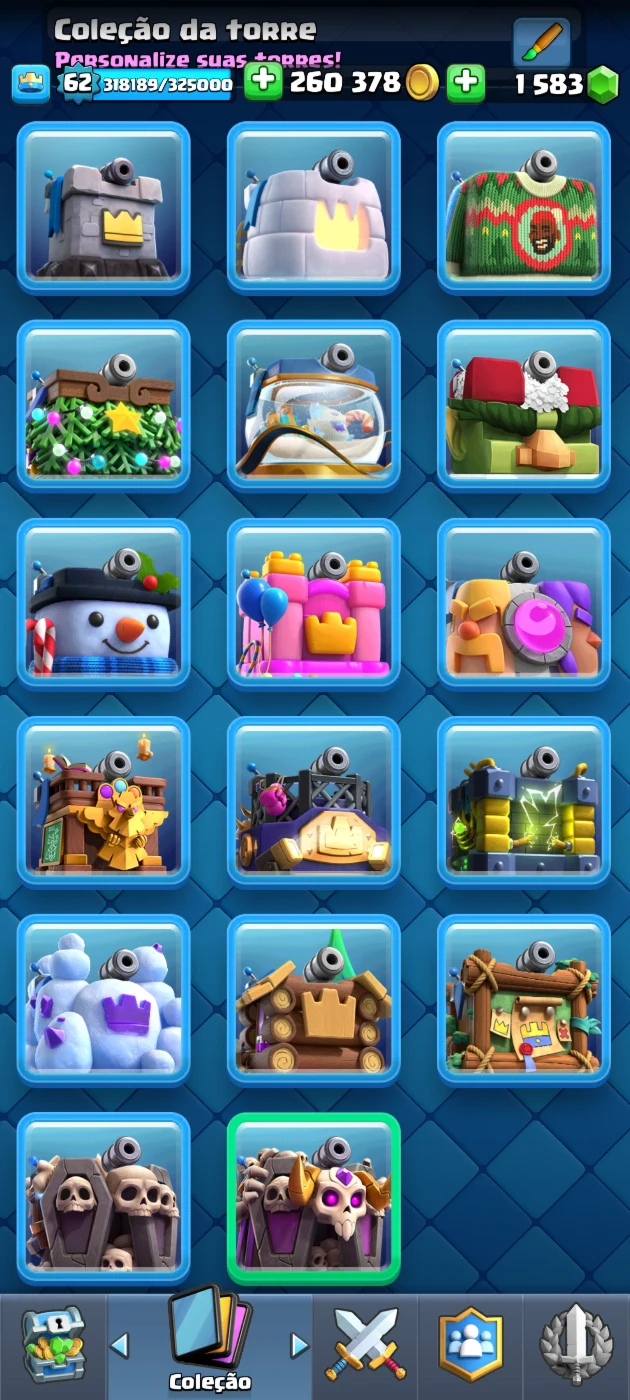Add more gold coins with plus button
Image resolution: width=630 pixels, height=1400 pixels.
pyautogui.click(x=263, y=83)
